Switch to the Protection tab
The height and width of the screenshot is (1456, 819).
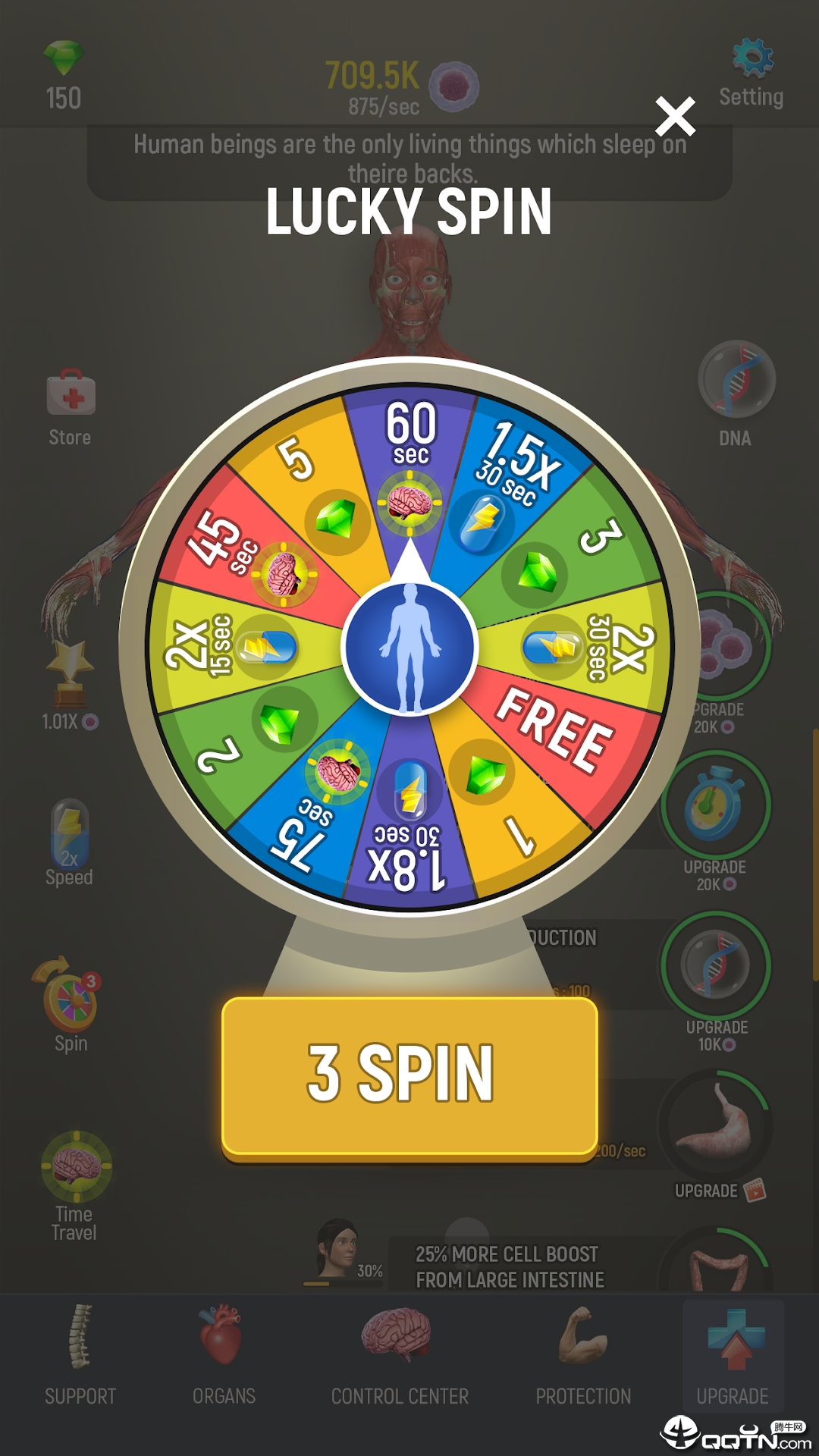[583, 1354]
